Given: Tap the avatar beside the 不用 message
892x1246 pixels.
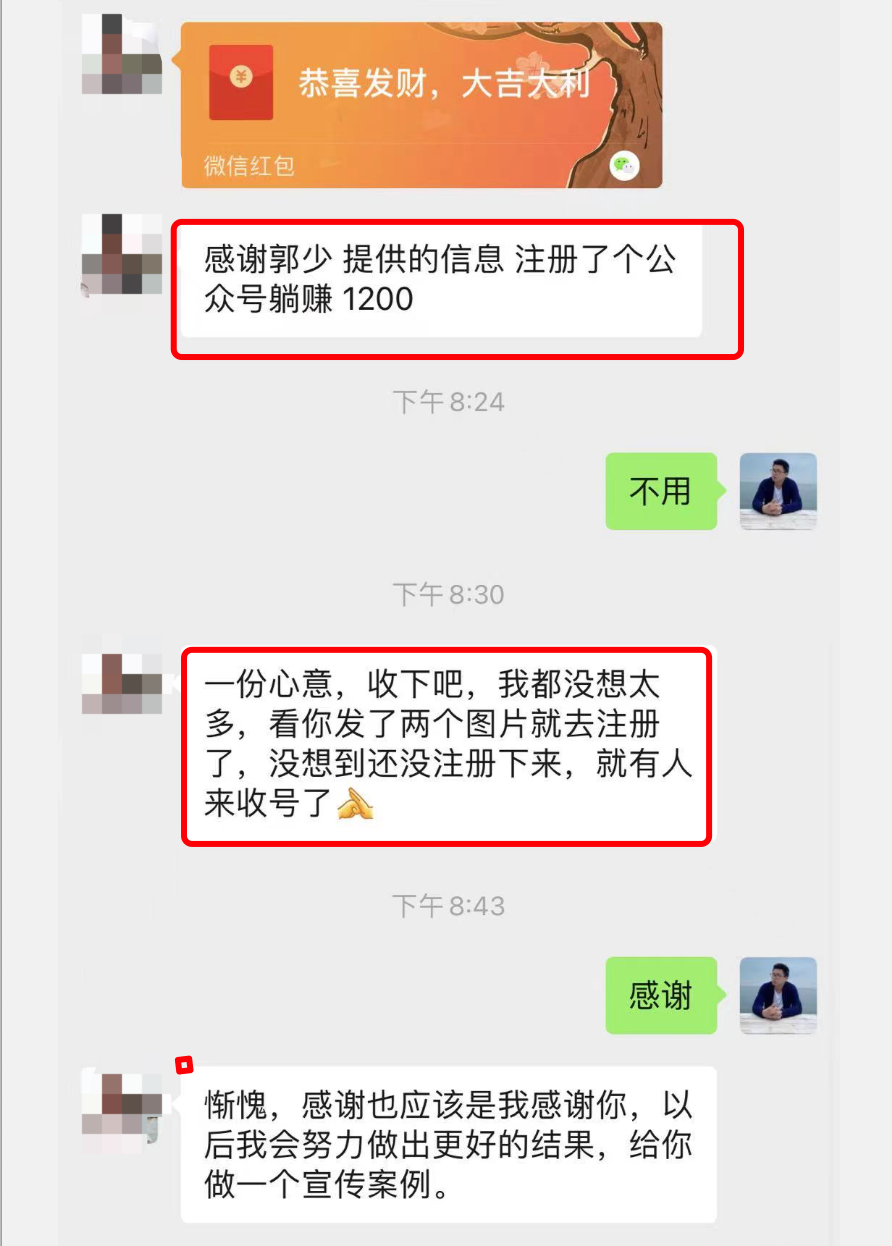Looking at the screenshot, I should click(x=778, y=491).
